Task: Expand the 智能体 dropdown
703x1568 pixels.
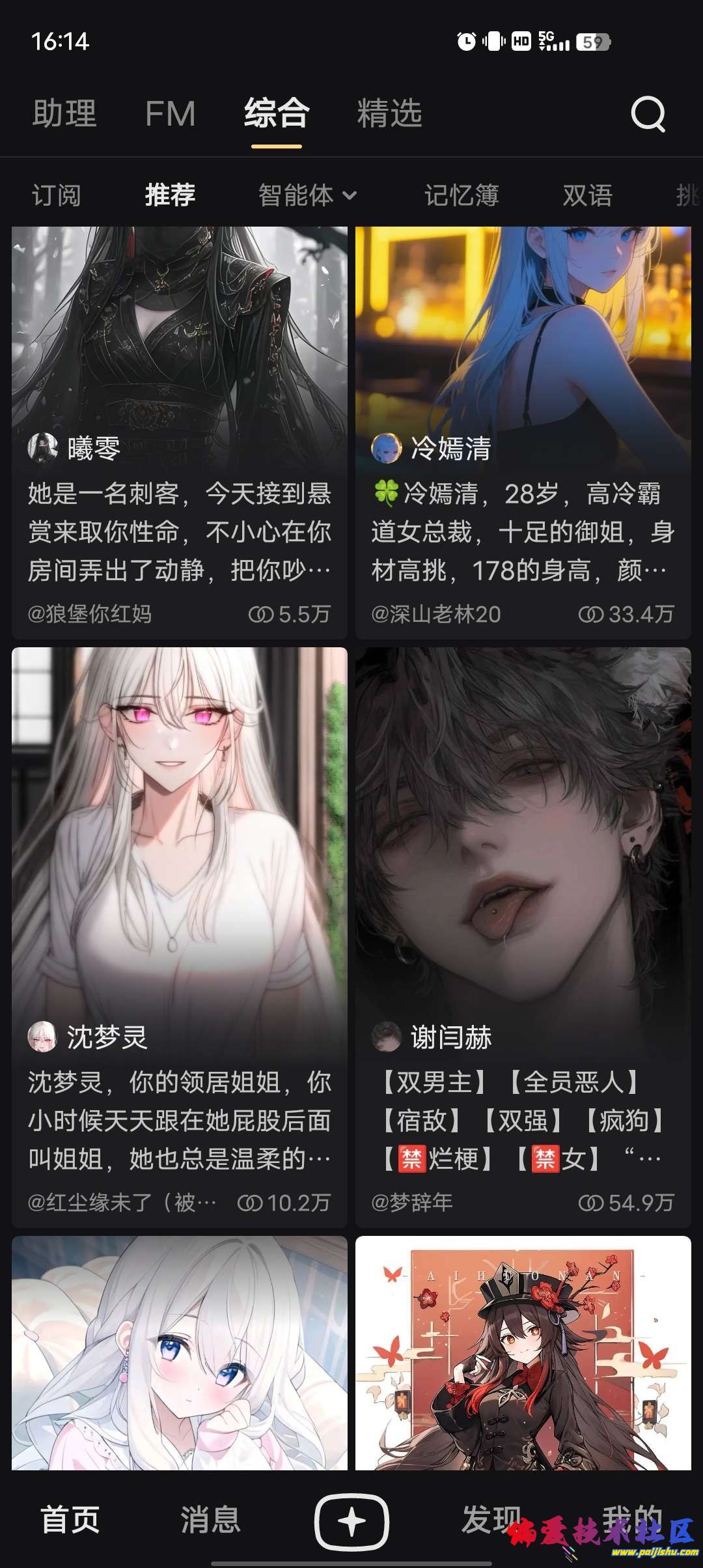Action: [x=307, y=195]
